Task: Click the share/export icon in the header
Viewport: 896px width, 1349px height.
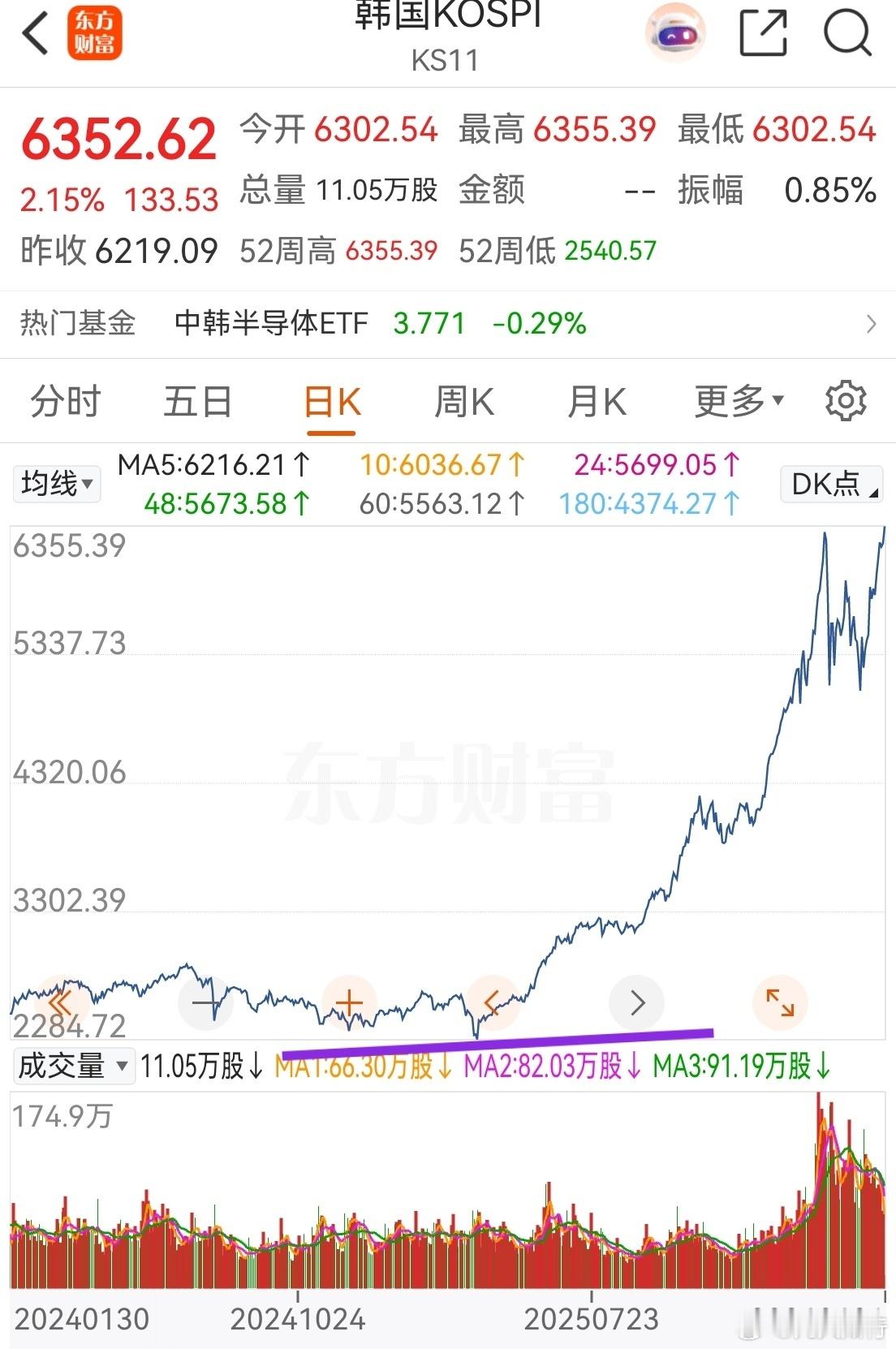Action: point(761,32)
